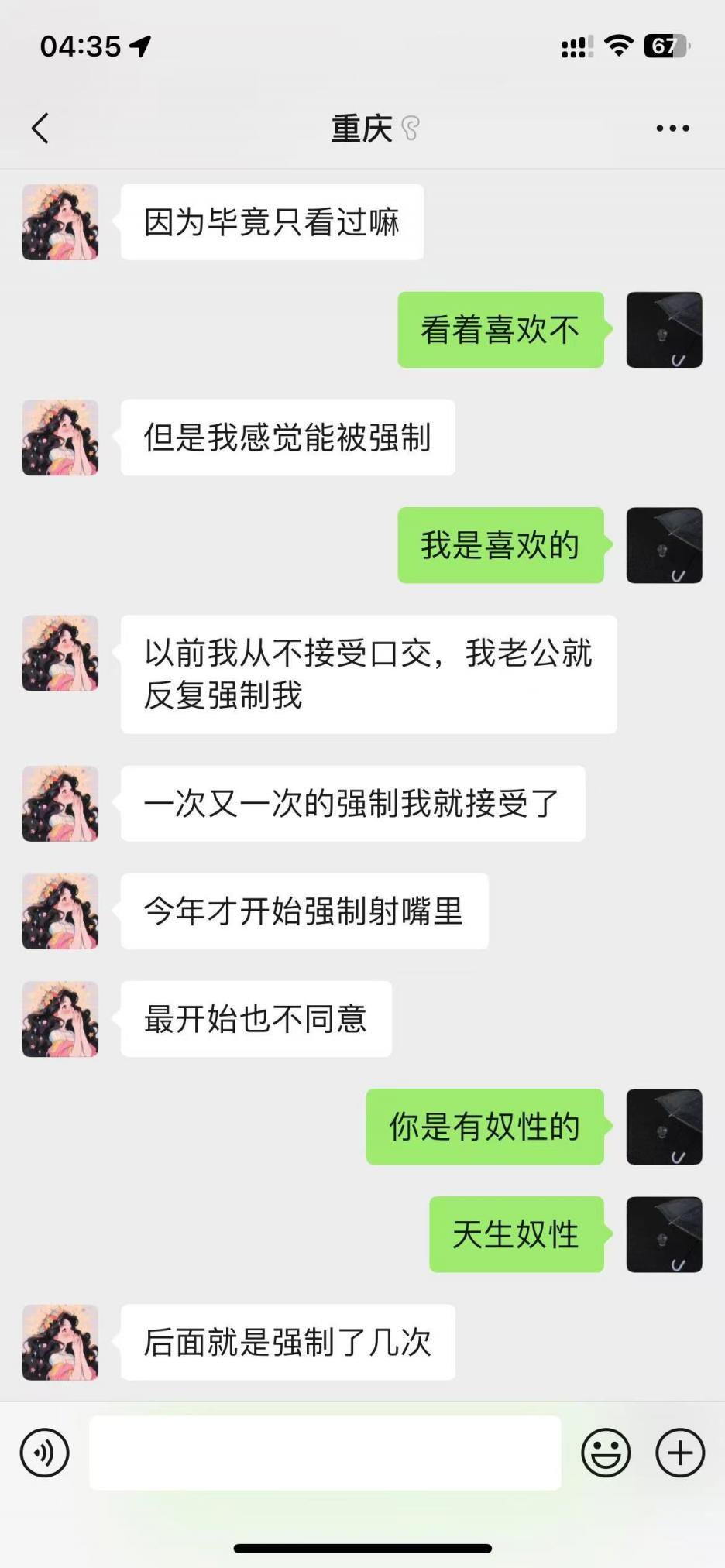The image size is (725, 1568).
Task: Open the plus attachment menu
Action: [679, 1453]
